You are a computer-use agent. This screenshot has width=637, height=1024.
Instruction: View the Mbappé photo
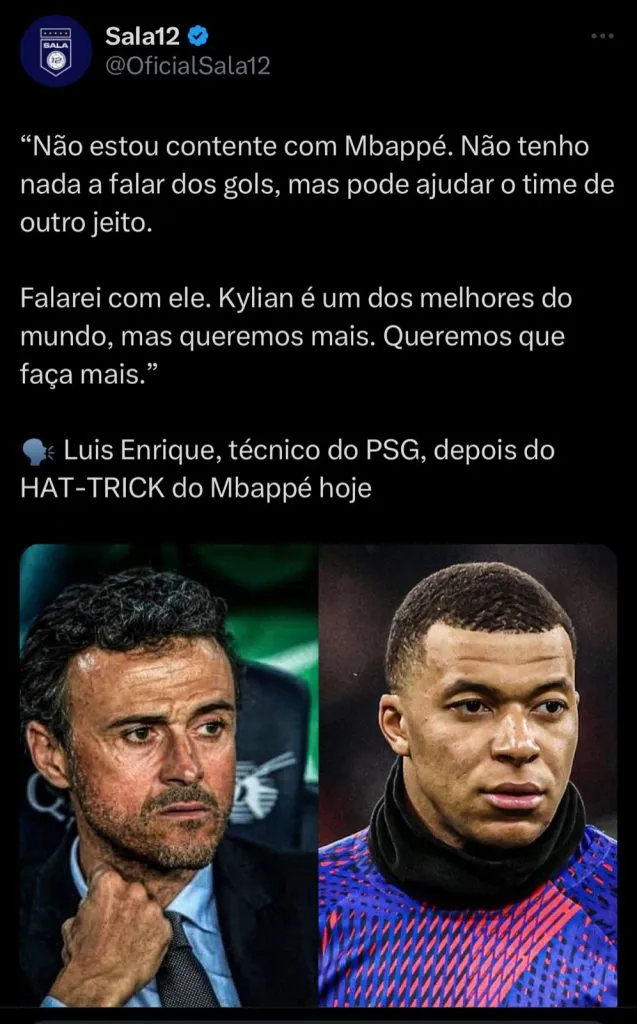(x=468, y=775)
